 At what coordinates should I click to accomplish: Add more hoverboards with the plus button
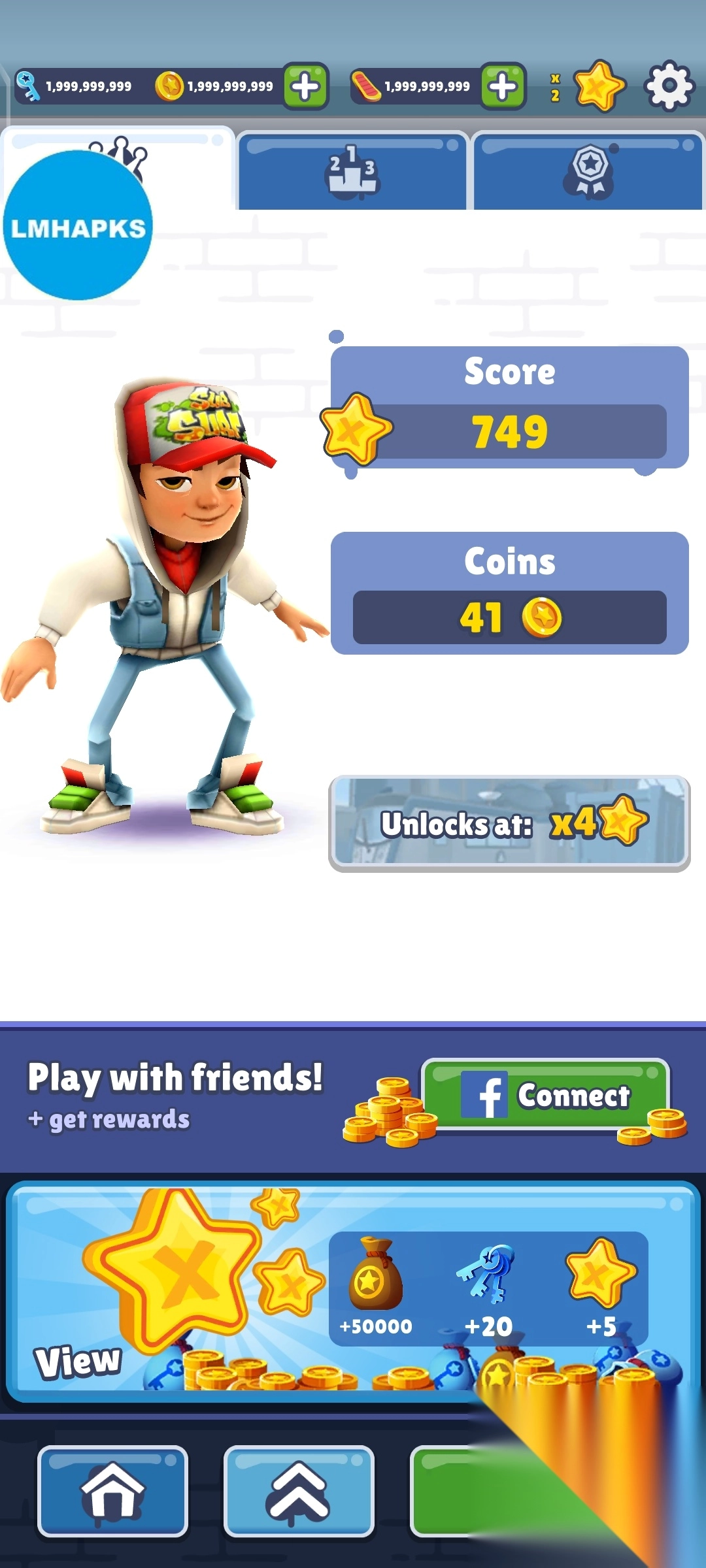503,86
